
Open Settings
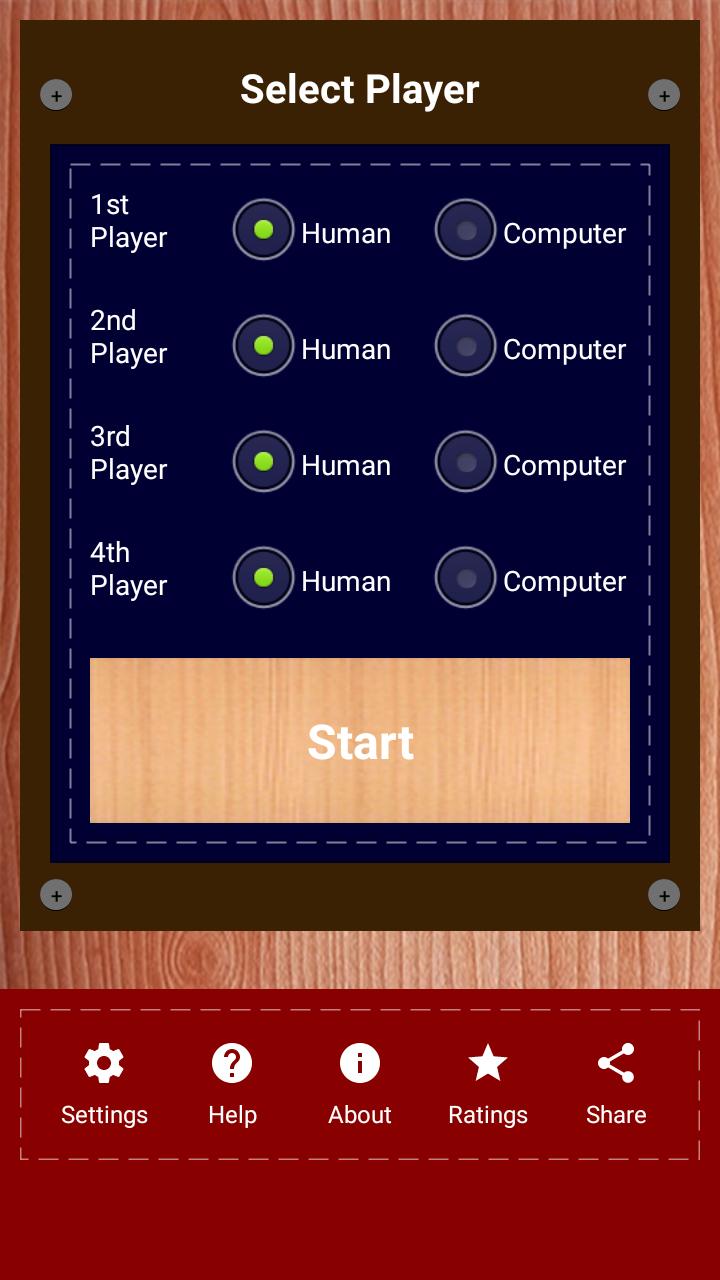pos(104,1084)
